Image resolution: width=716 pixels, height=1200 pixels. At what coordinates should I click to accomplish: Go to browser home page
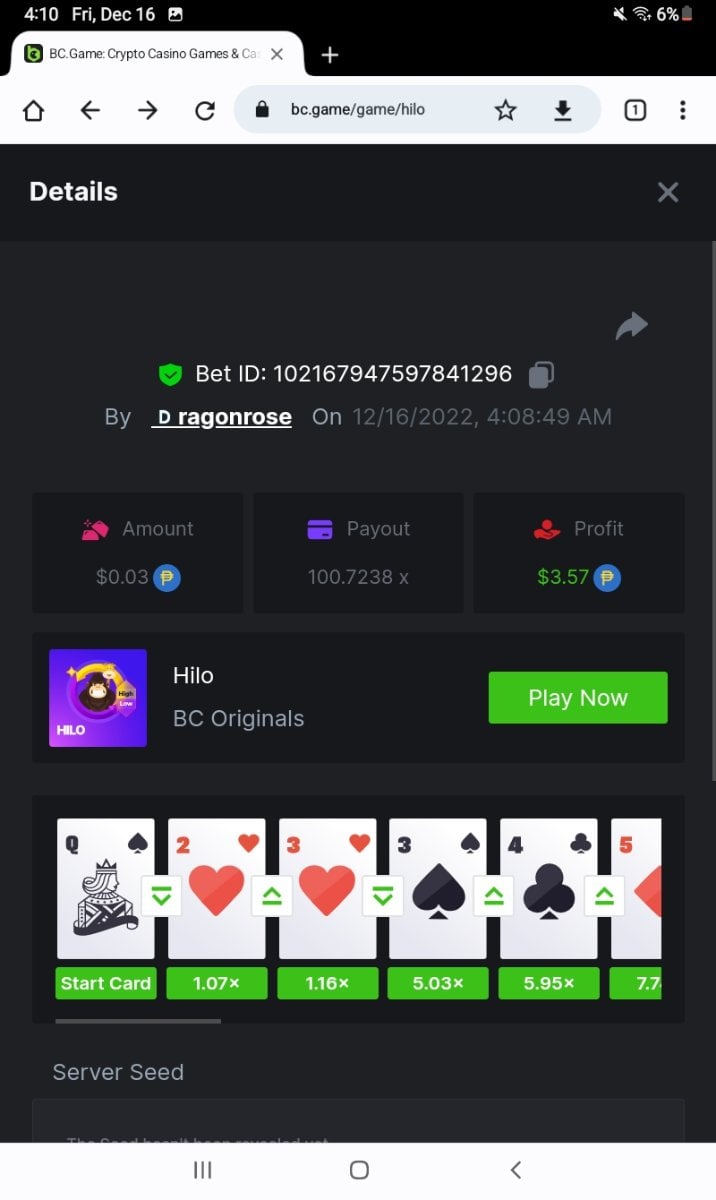[33, 110]
